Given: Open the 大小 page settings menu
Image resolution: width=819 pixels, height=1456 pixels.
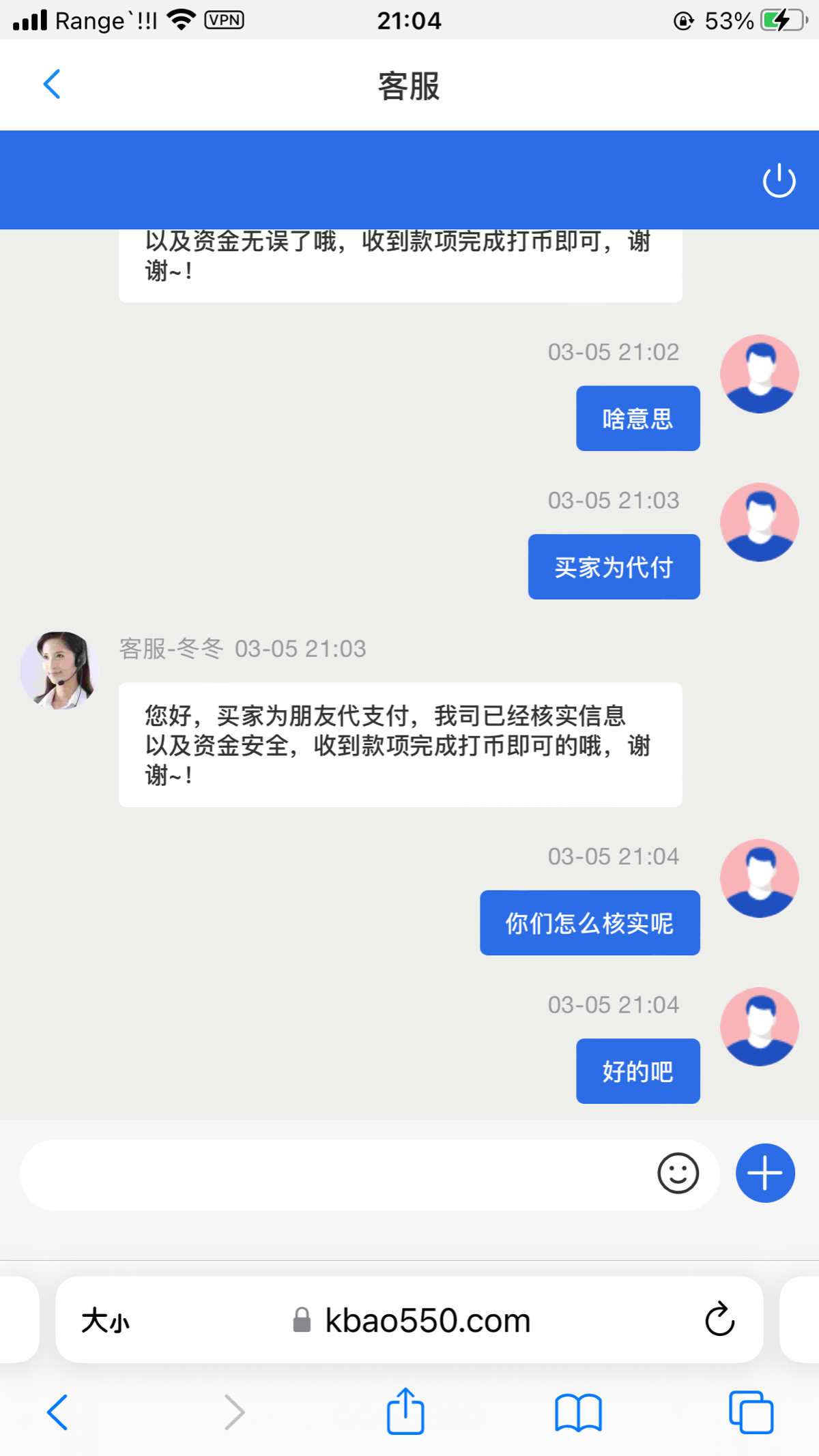Looking at the screenshot, I should tap(105, 1320).
